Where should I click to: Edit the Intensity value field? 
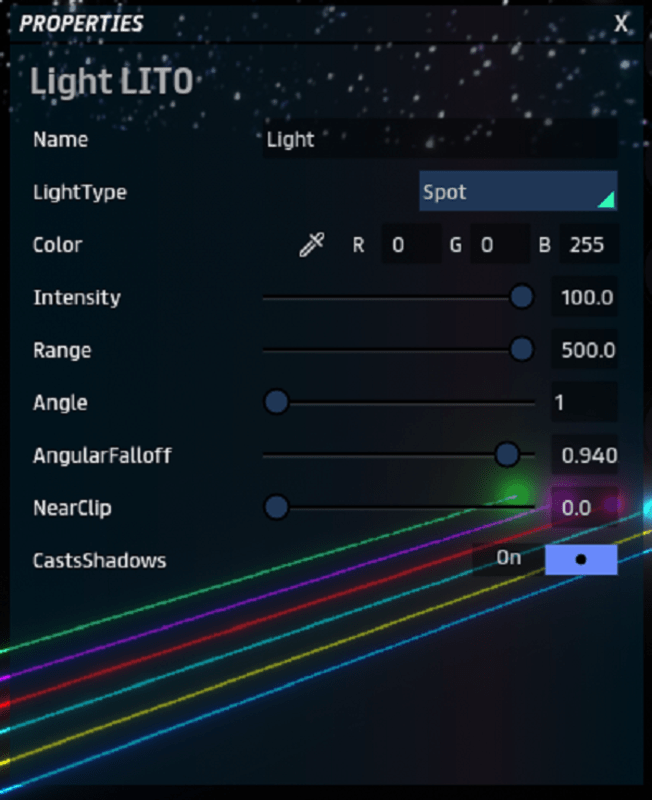(585, 298)
